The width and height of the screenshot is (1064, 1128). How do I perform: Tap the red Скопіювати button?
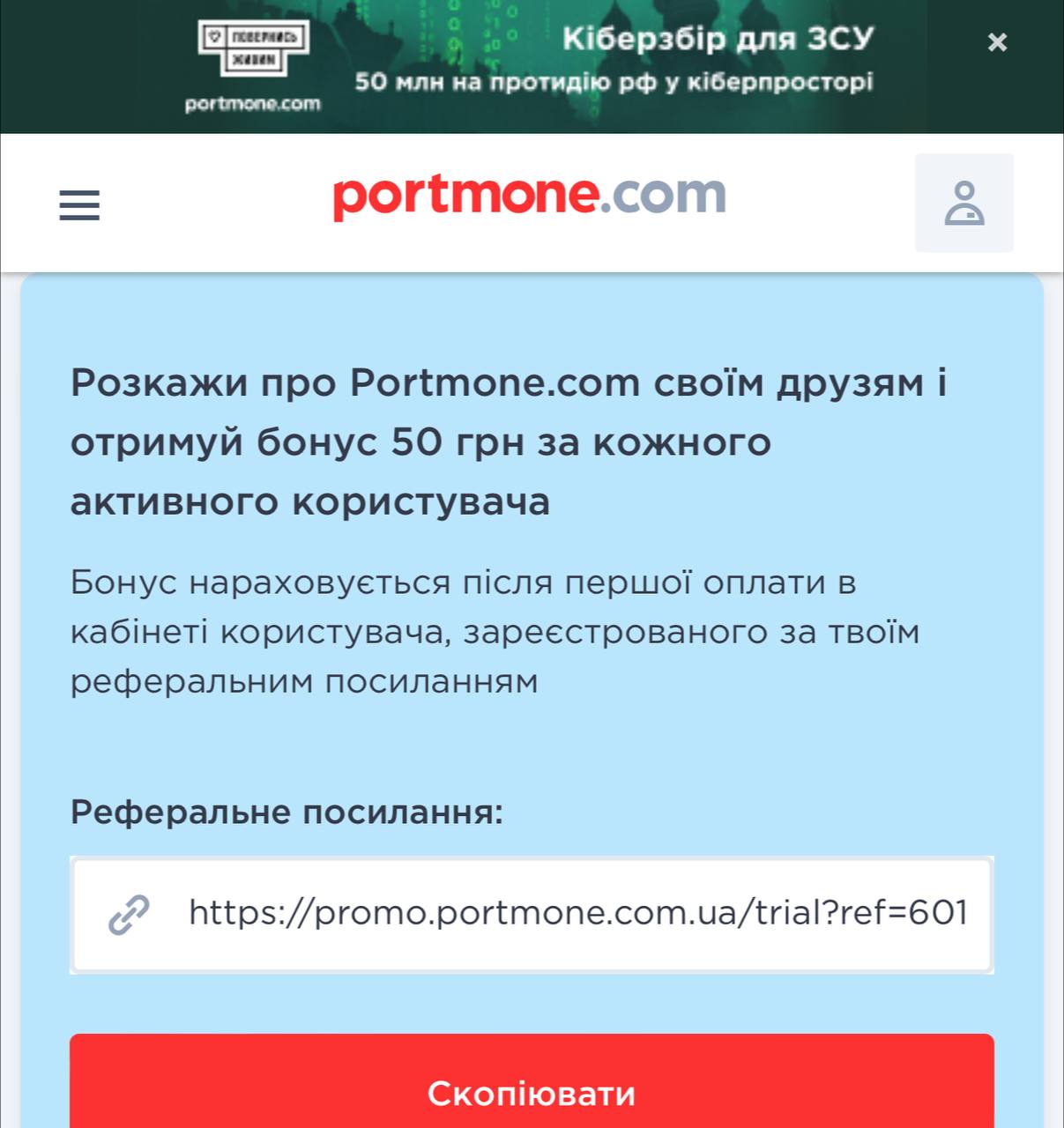(532, 1091)
